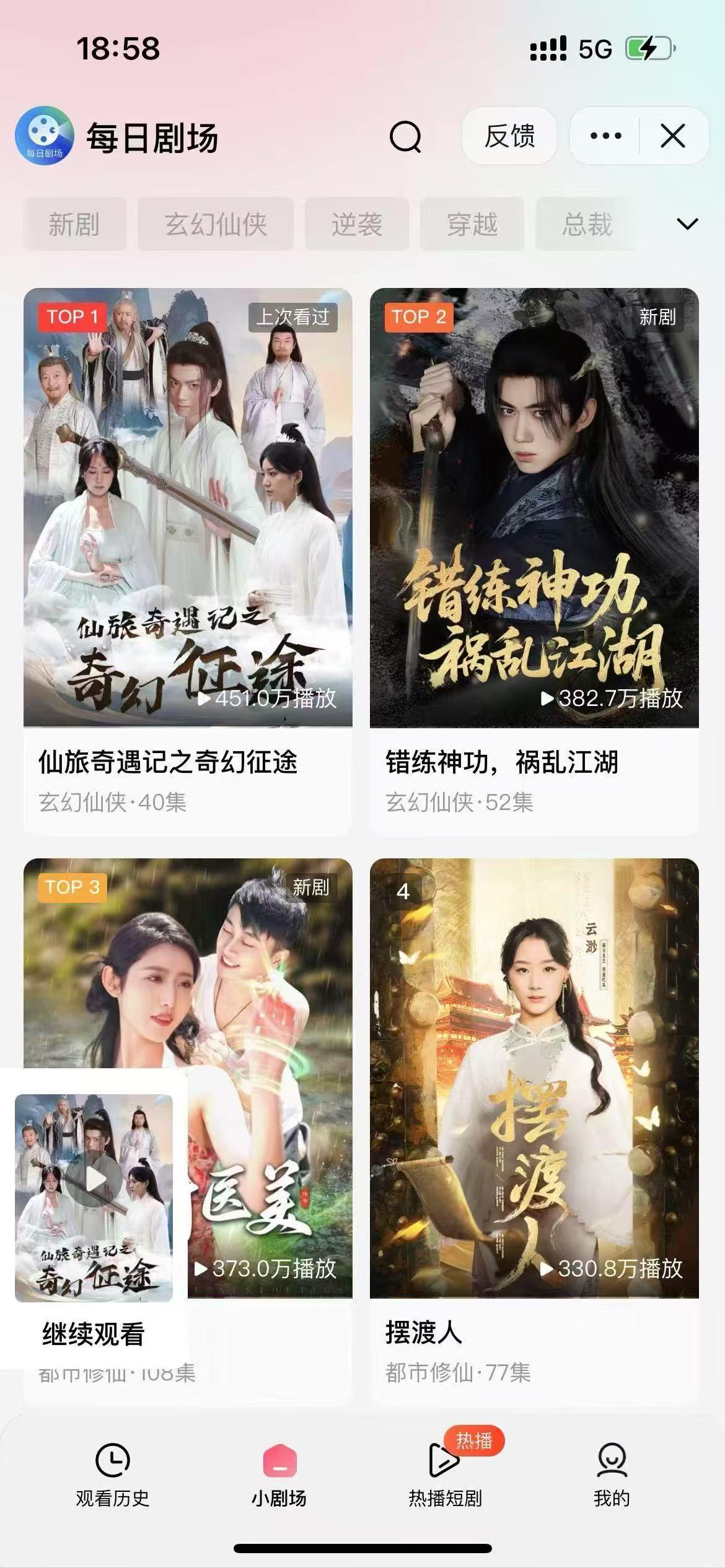Select the 穿越 category chip
Viewport: 725px width, 1568px height.
[472, 224]
